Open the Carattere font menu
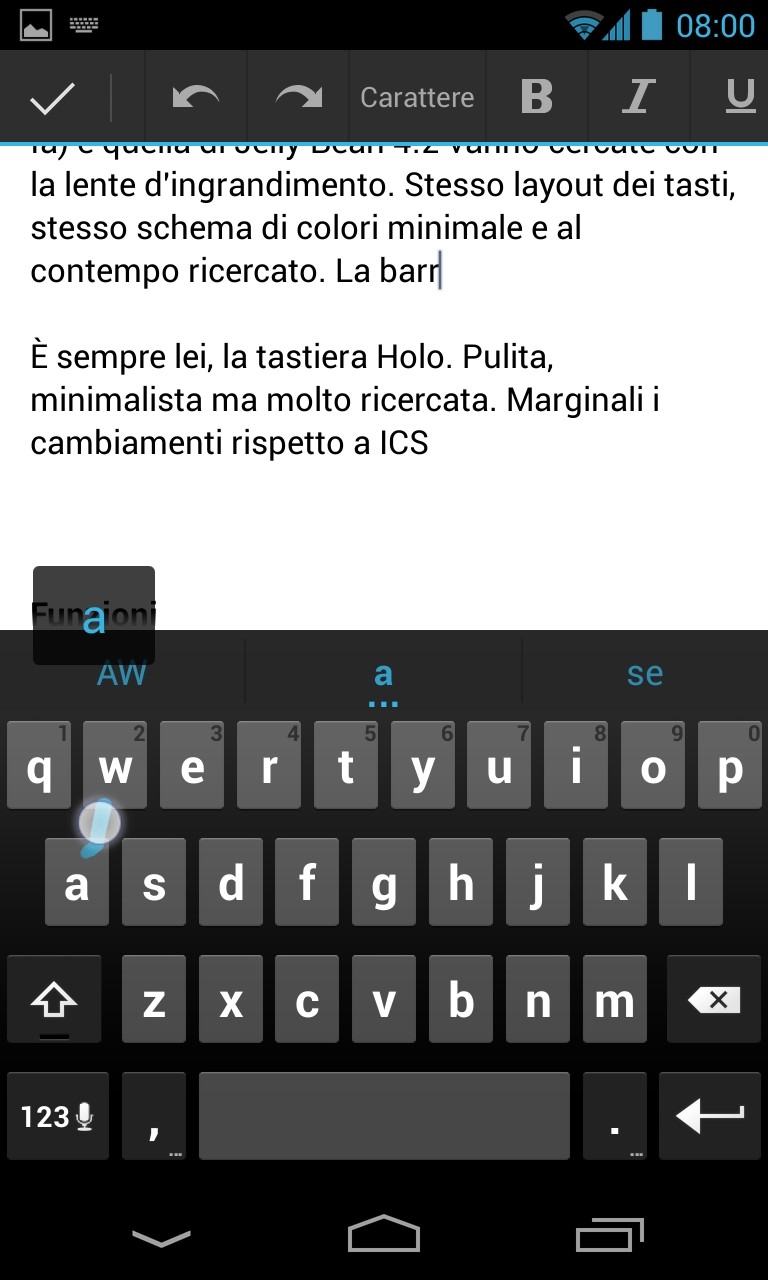Viewport: 768px width, 1280px height. click(x=417, y=97)
